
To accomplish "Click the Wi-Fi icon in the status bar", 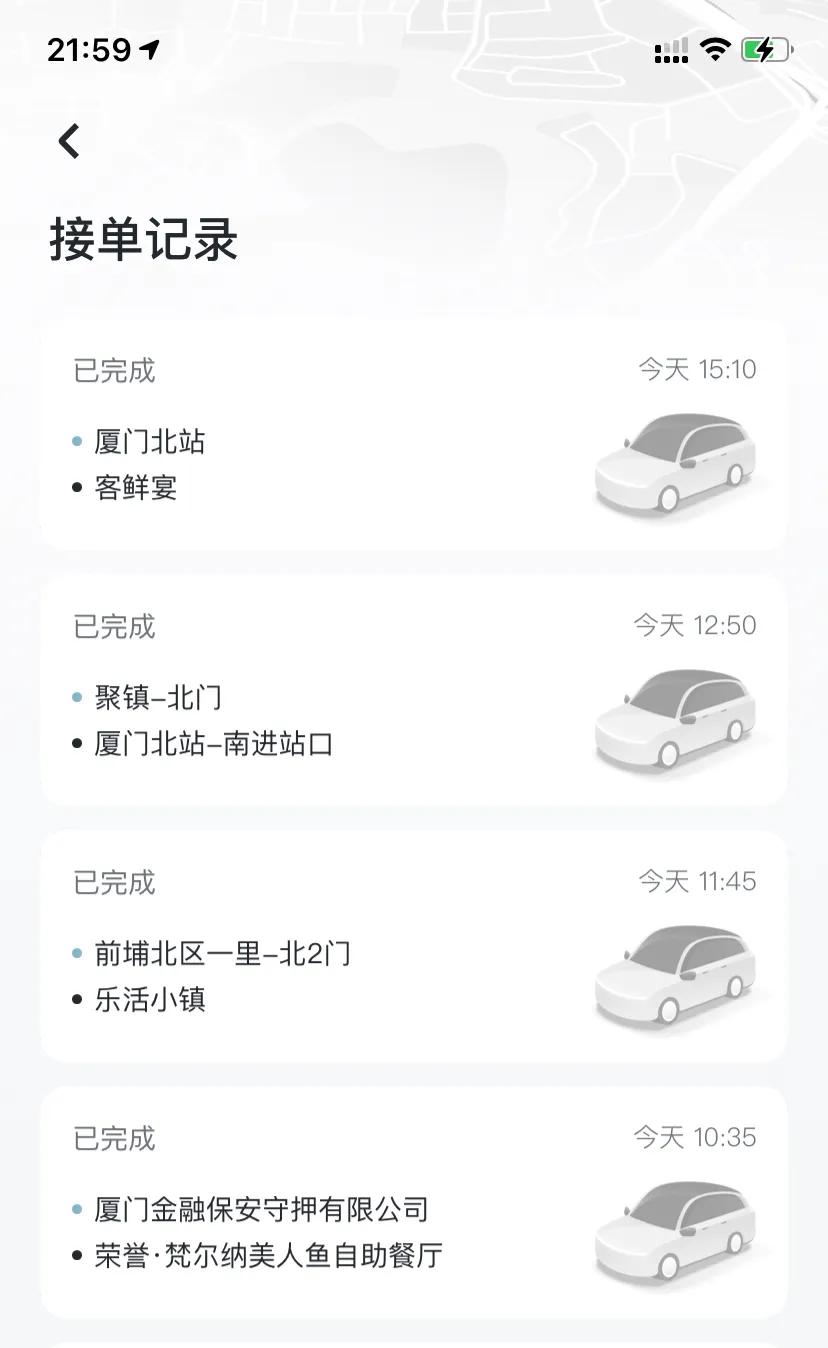I will (715, 47).
